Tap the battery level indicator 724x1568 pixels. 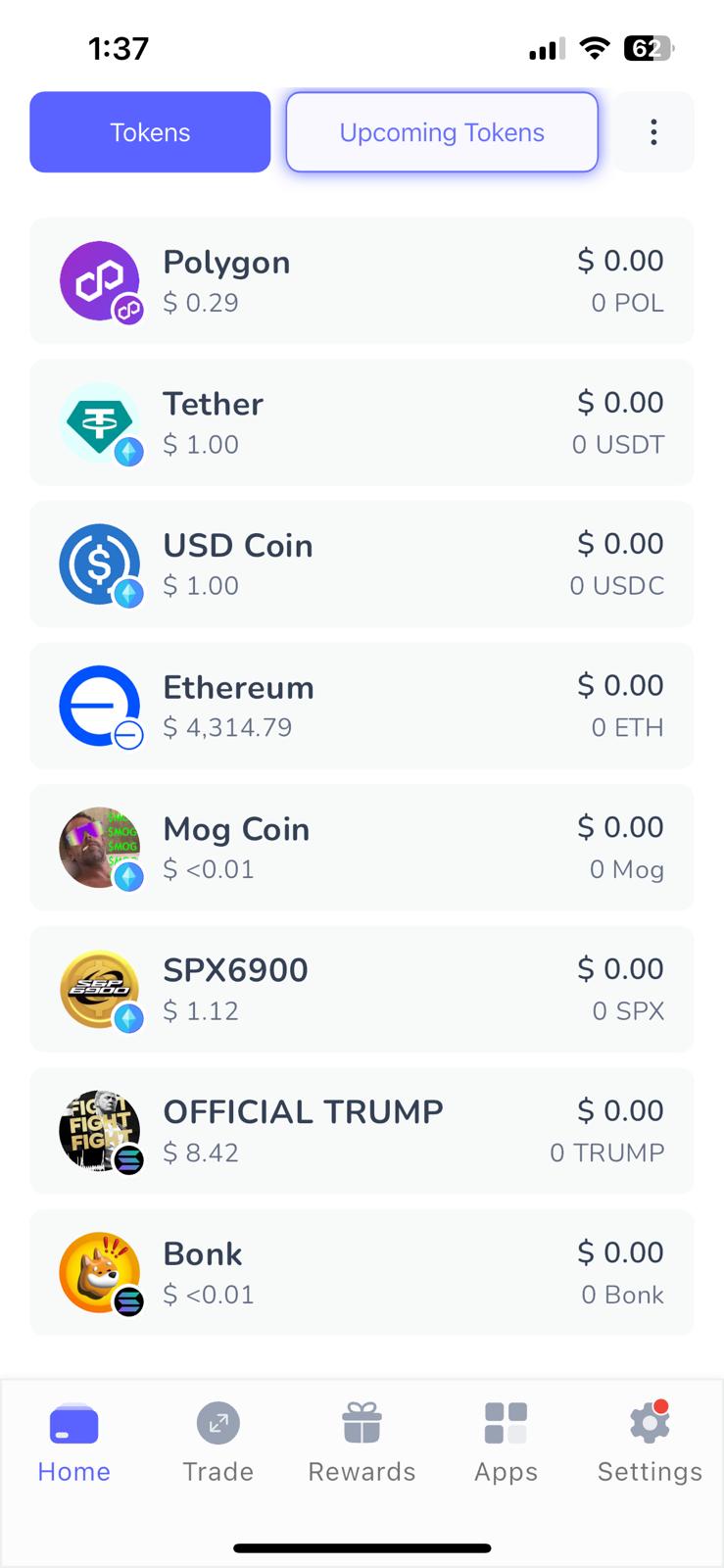click(647, 48)
